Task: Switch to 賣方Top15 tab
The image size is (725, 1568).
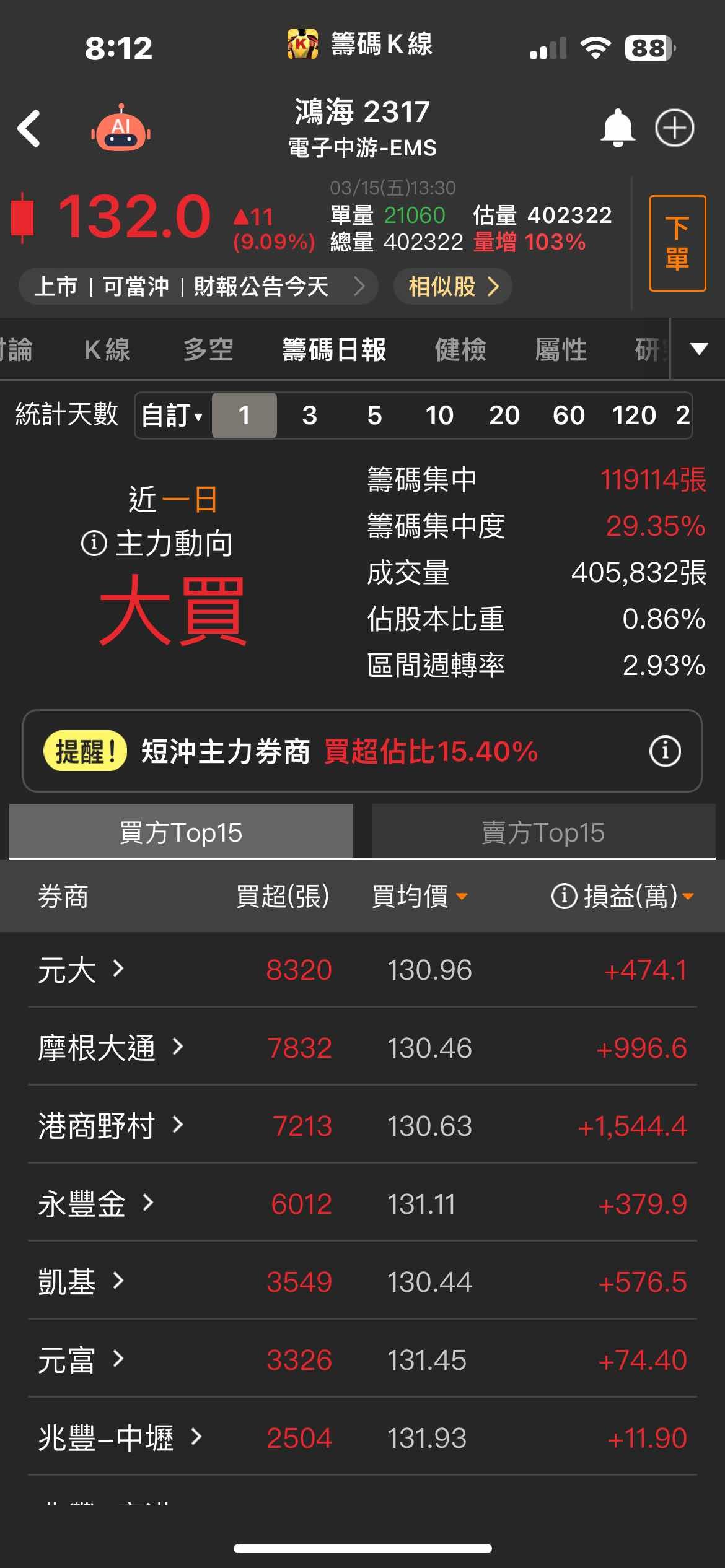Action: click(x=543, y=832)
